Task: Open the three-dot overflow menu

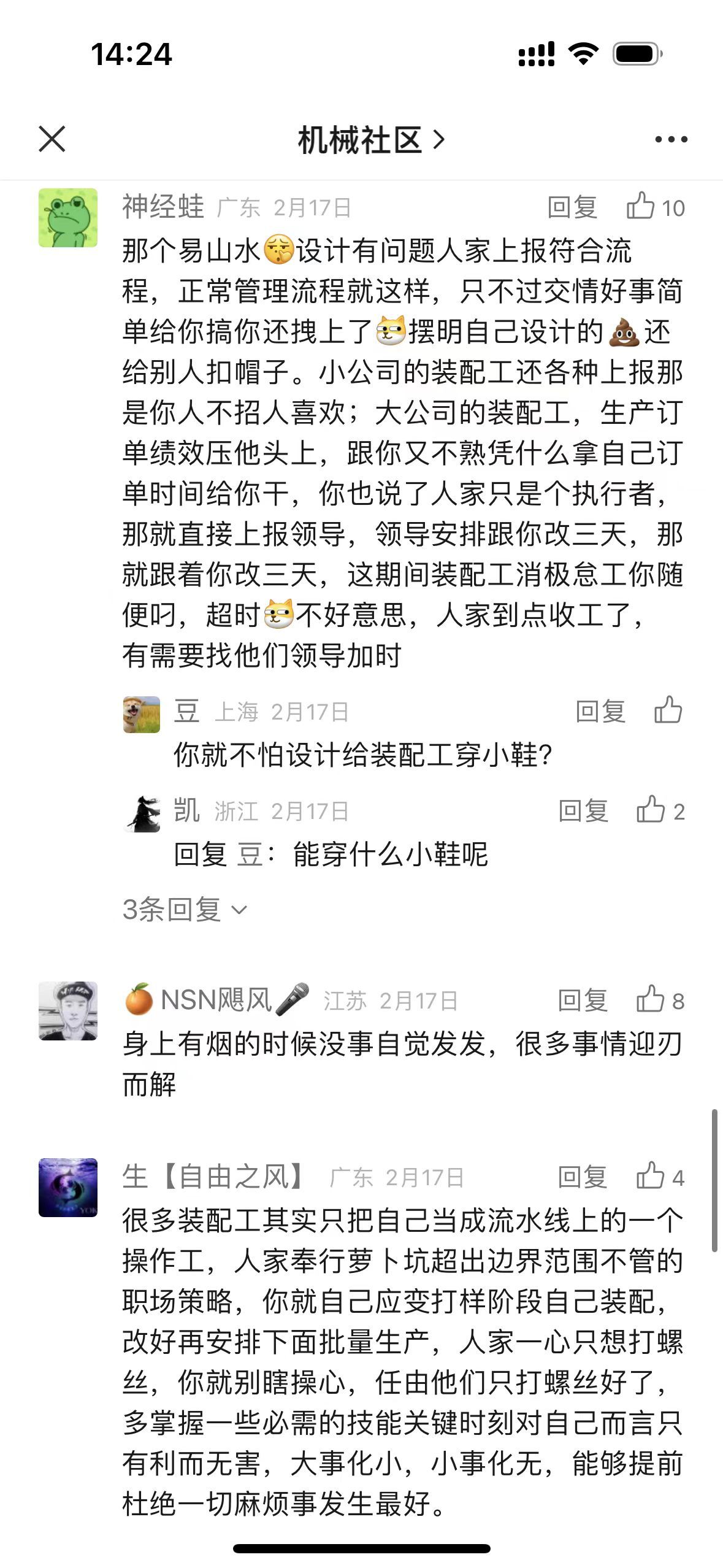Action: [671, 140]
